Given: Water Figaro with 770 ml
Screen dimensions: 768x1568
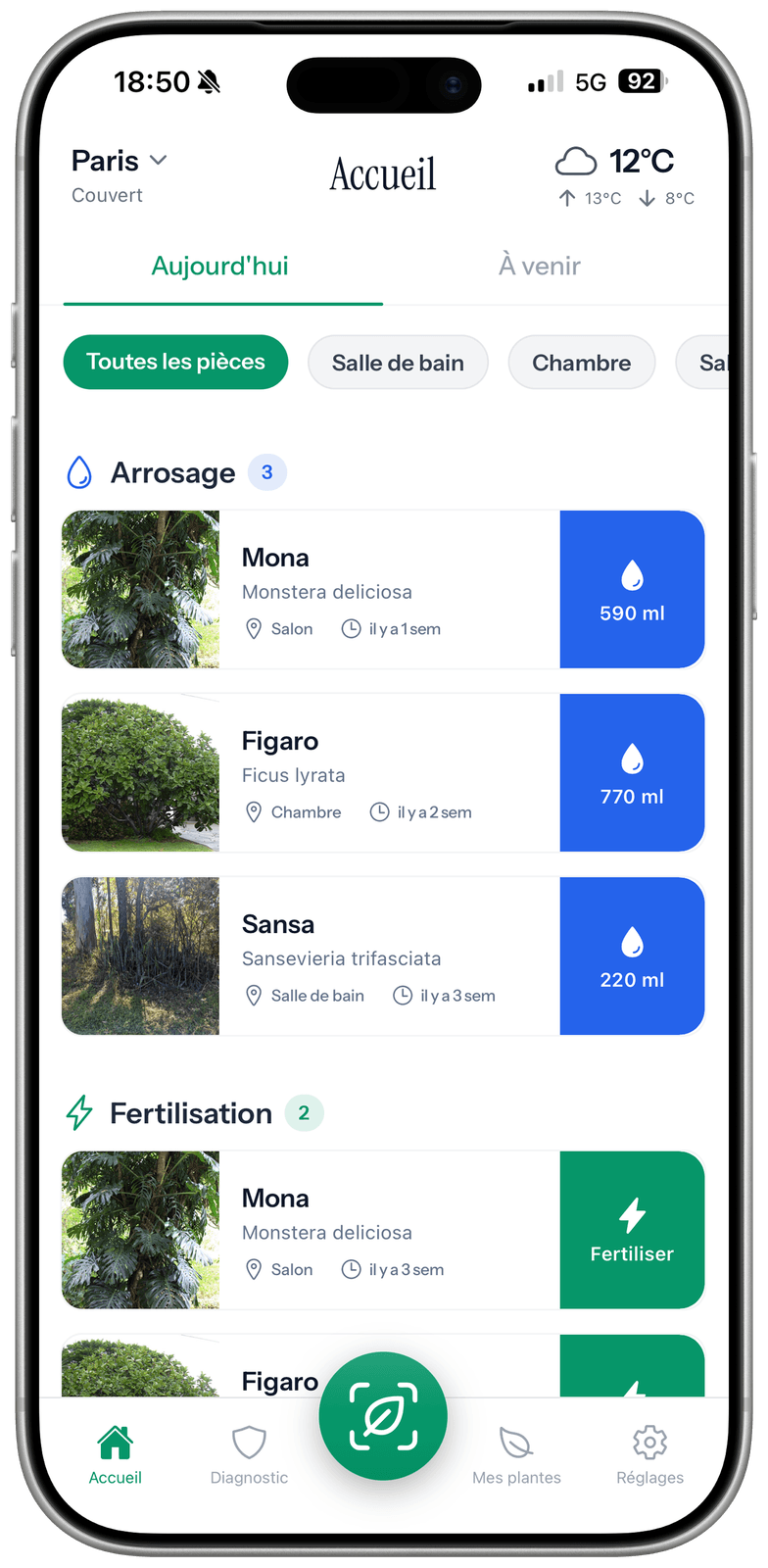Looking at the screenshot, I should click(632, 772).
